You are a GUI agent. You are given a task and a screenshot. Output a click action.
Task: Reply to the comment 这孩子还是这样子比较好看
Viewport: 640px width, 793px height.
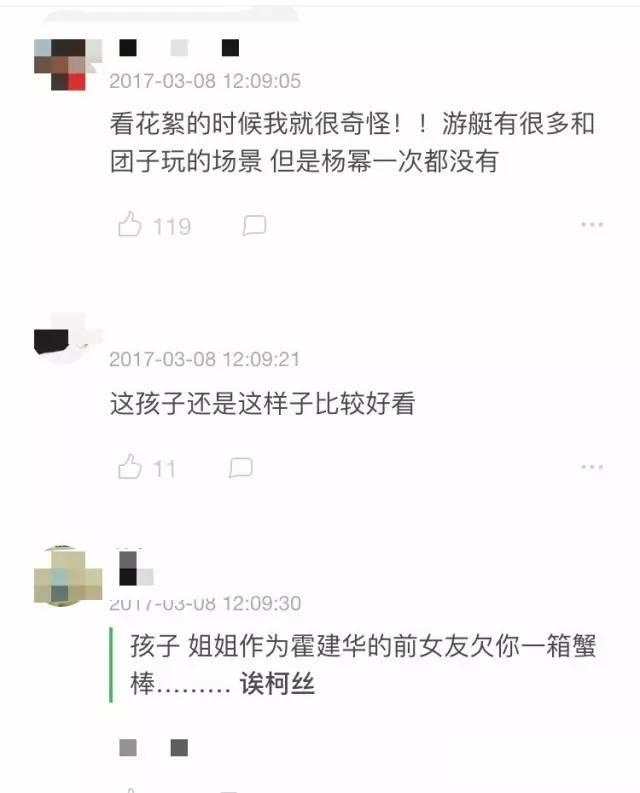coord(240,467)
